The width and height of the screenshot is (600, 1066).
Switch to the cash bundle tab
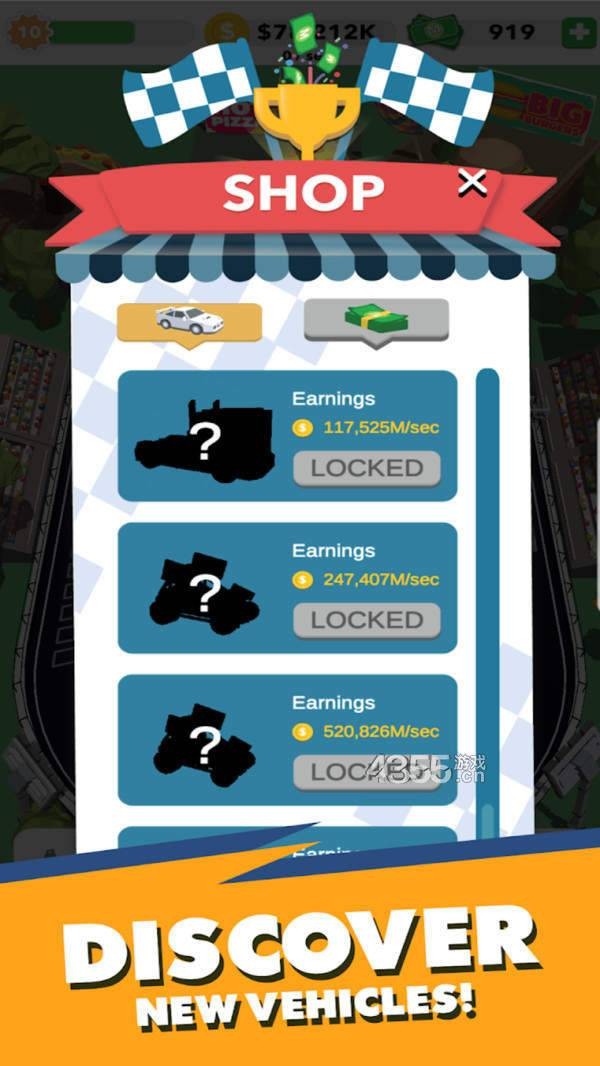376,319
